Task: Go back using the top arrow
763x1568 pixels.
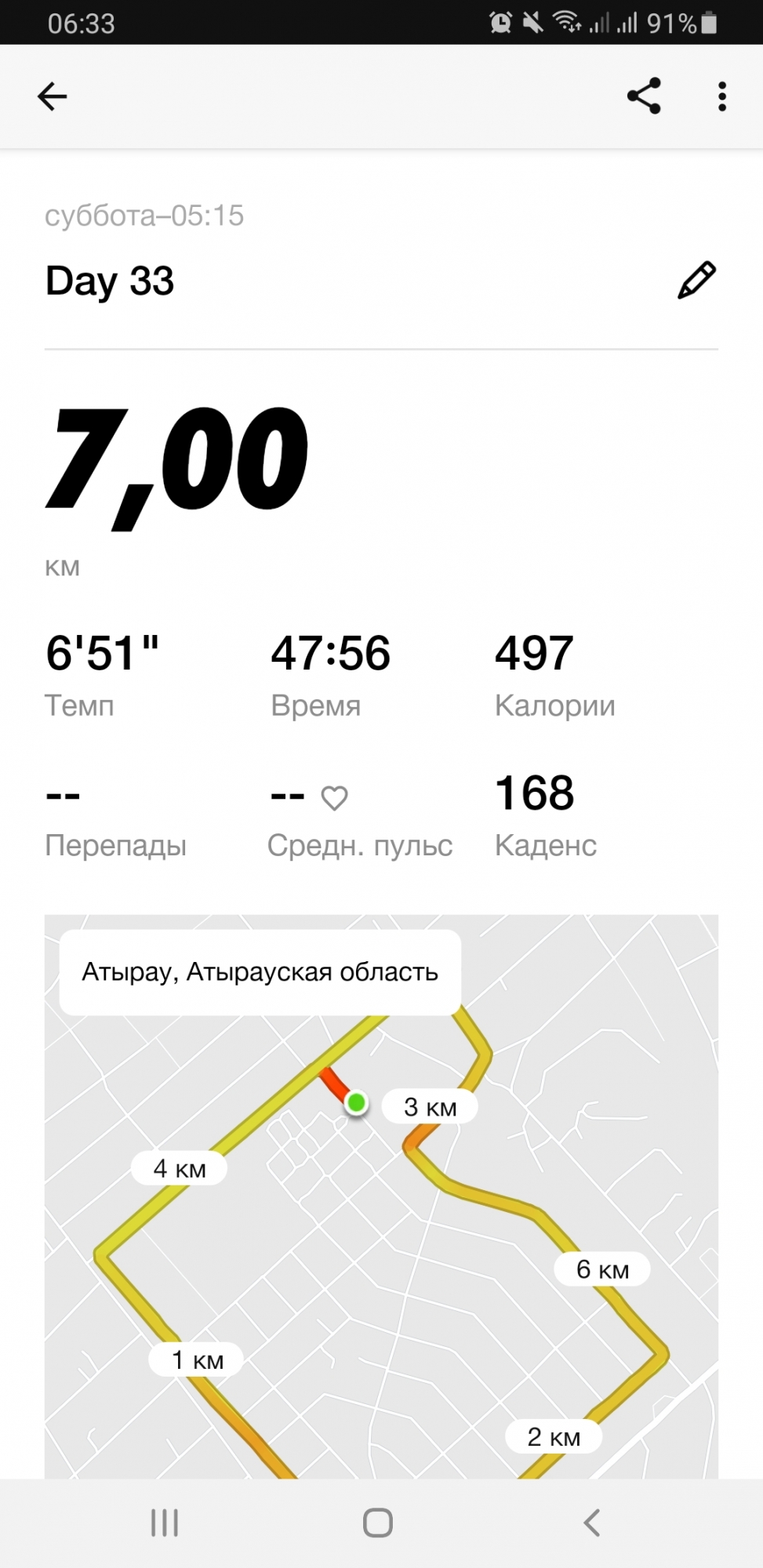Action: pyautogui.click(x=53, y=96)
